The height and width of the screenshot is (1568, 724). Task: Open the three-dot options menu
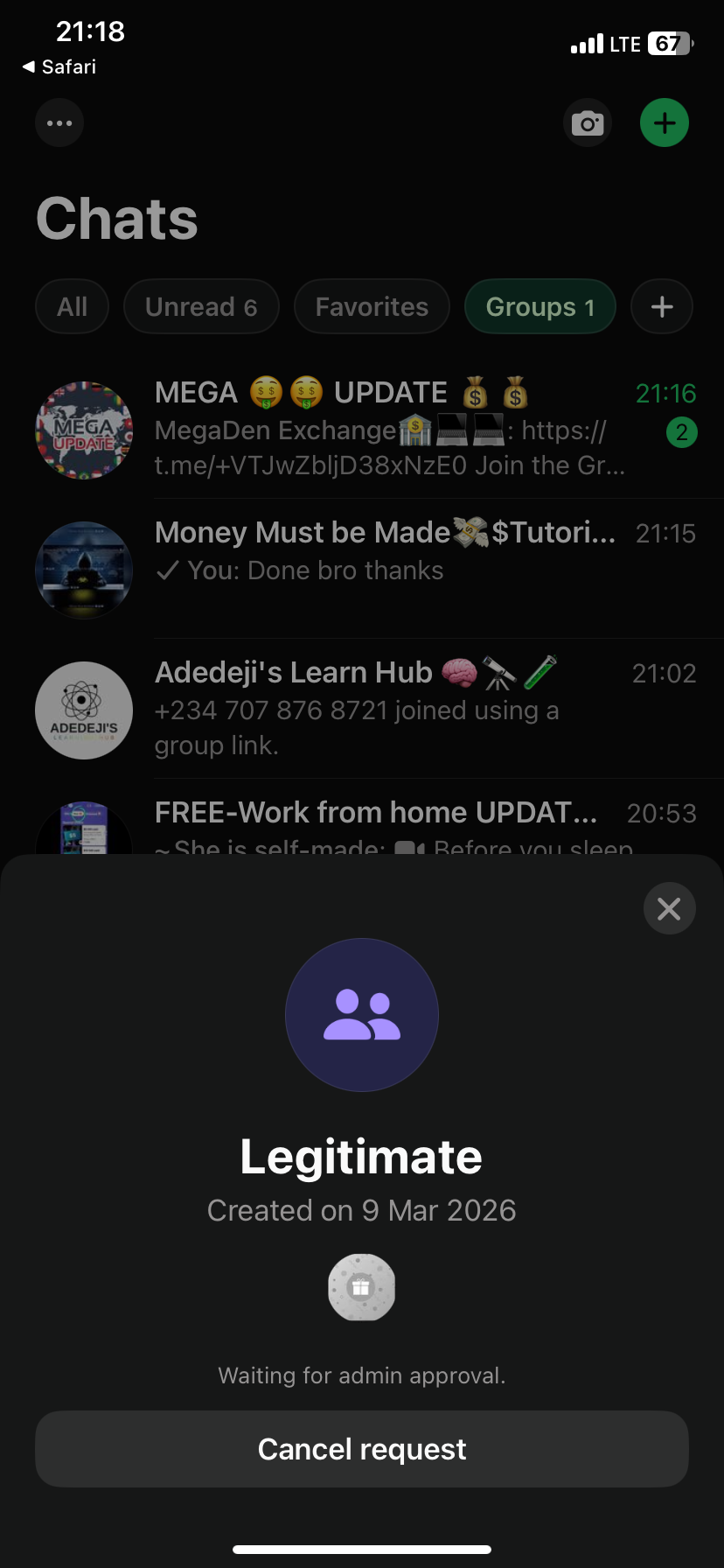click(x=59, y=123)
